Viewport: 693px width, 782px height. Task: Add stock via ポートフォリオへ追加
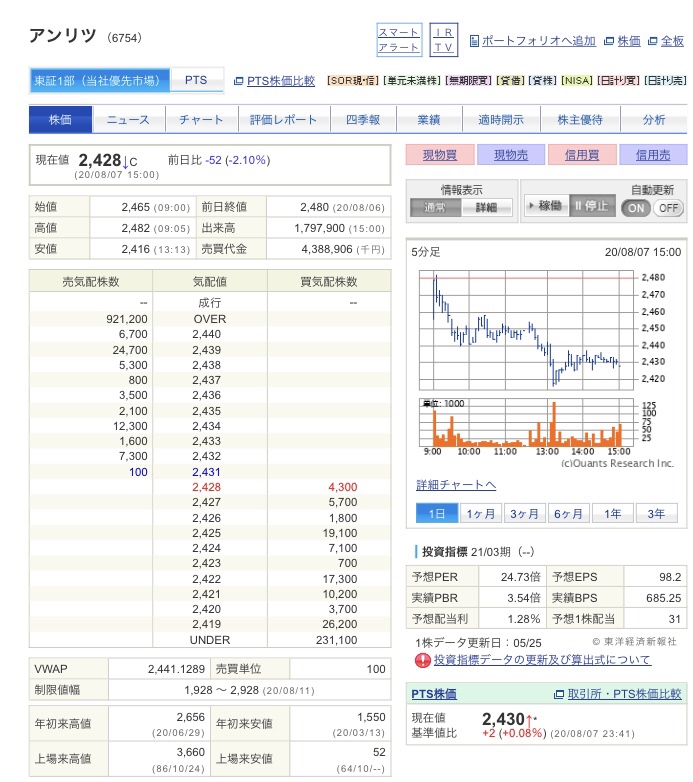[x=531, y=41]
